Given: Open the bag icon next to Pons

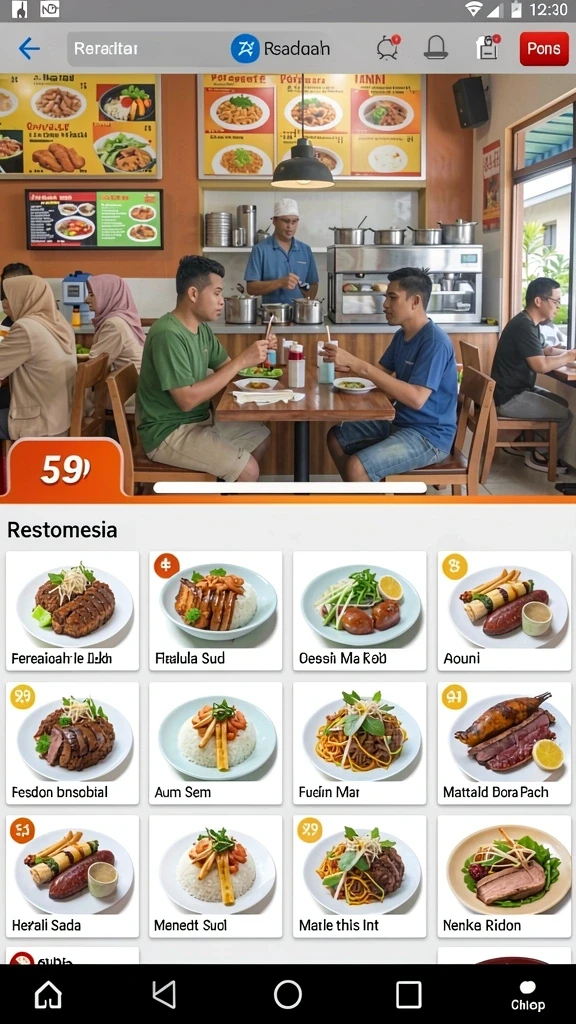Looking at the screenshot, I should (487, 48).
